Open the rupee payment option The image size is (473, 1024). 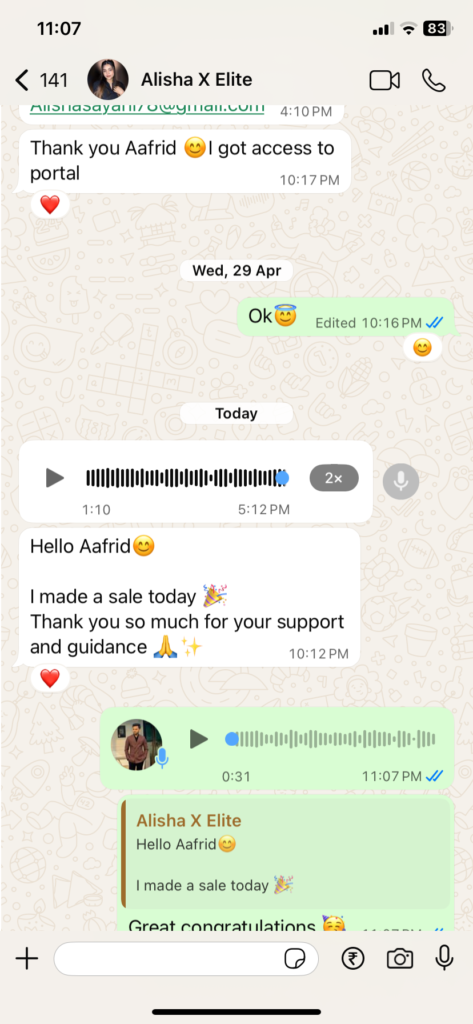pyautogui.click(x=353, y=959)
